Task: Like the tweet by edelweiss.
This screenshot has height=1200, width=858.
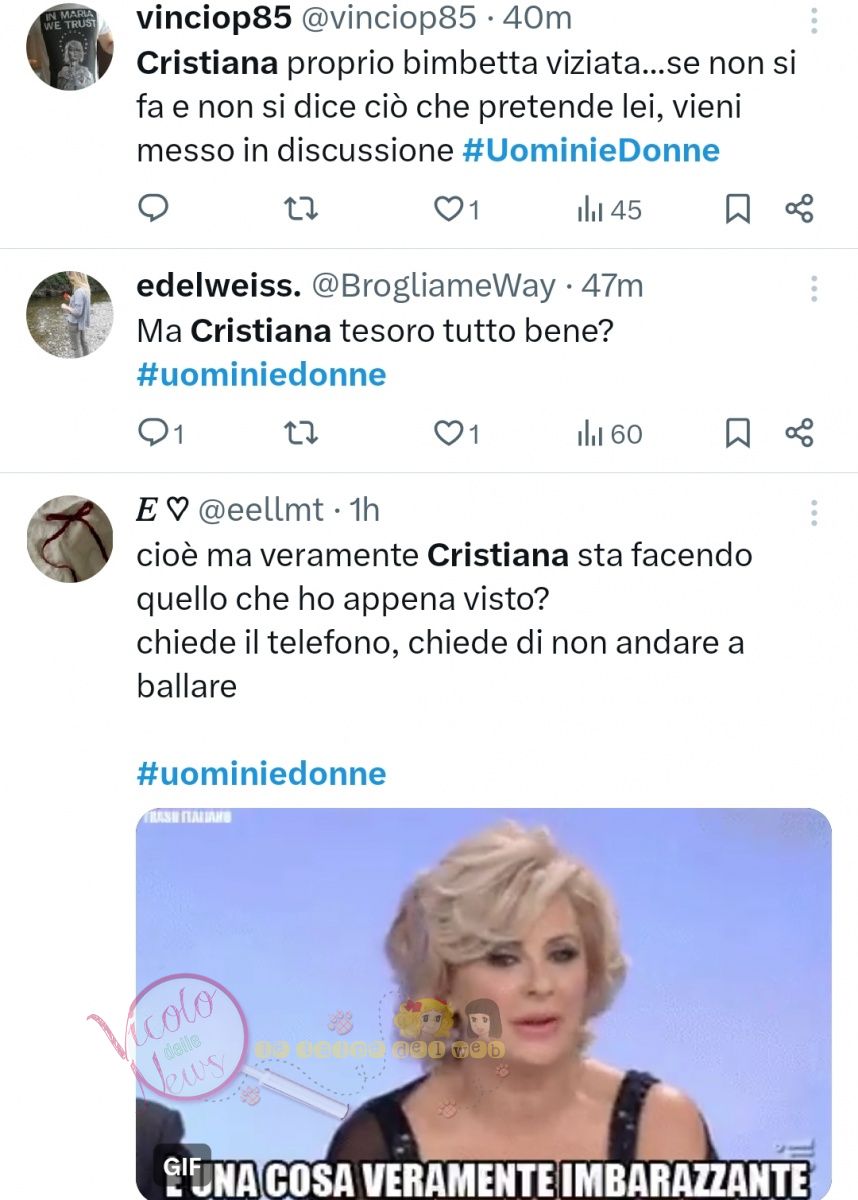Action: (x=447, y=433)
